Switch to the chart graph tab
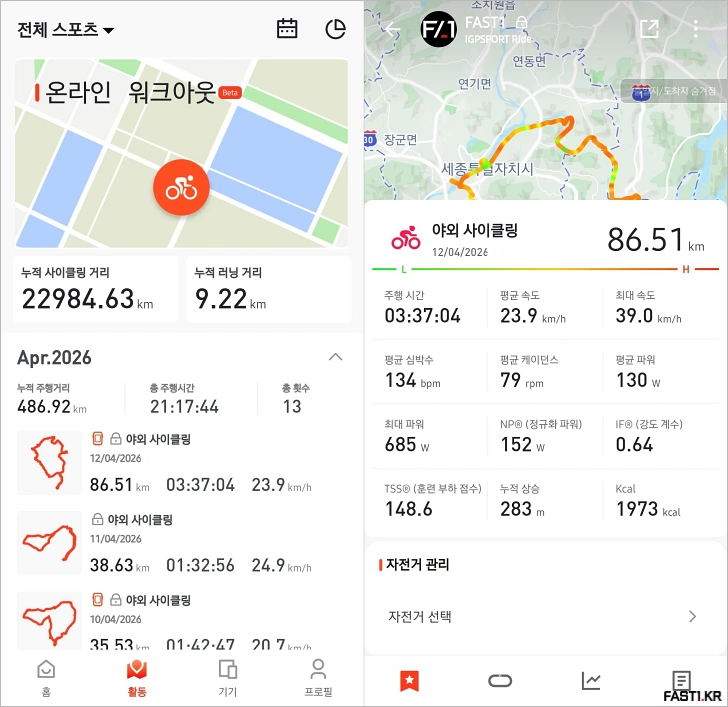Viewport: 728px width, 707px height. tap(591, 681)
